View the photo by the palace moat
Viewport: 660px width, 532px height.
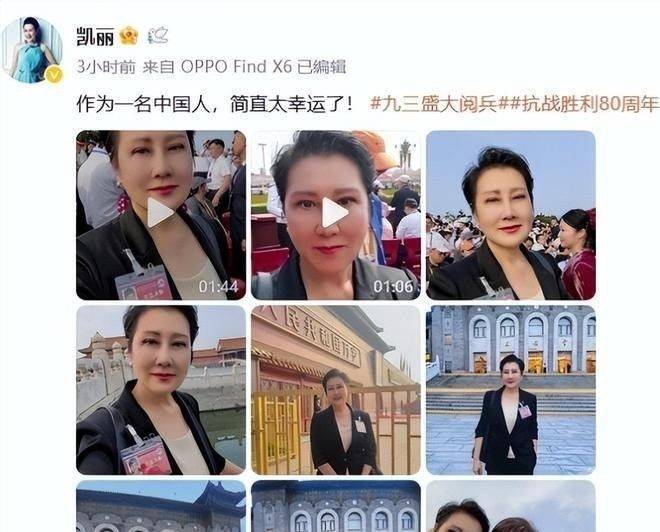coord(160,390)
